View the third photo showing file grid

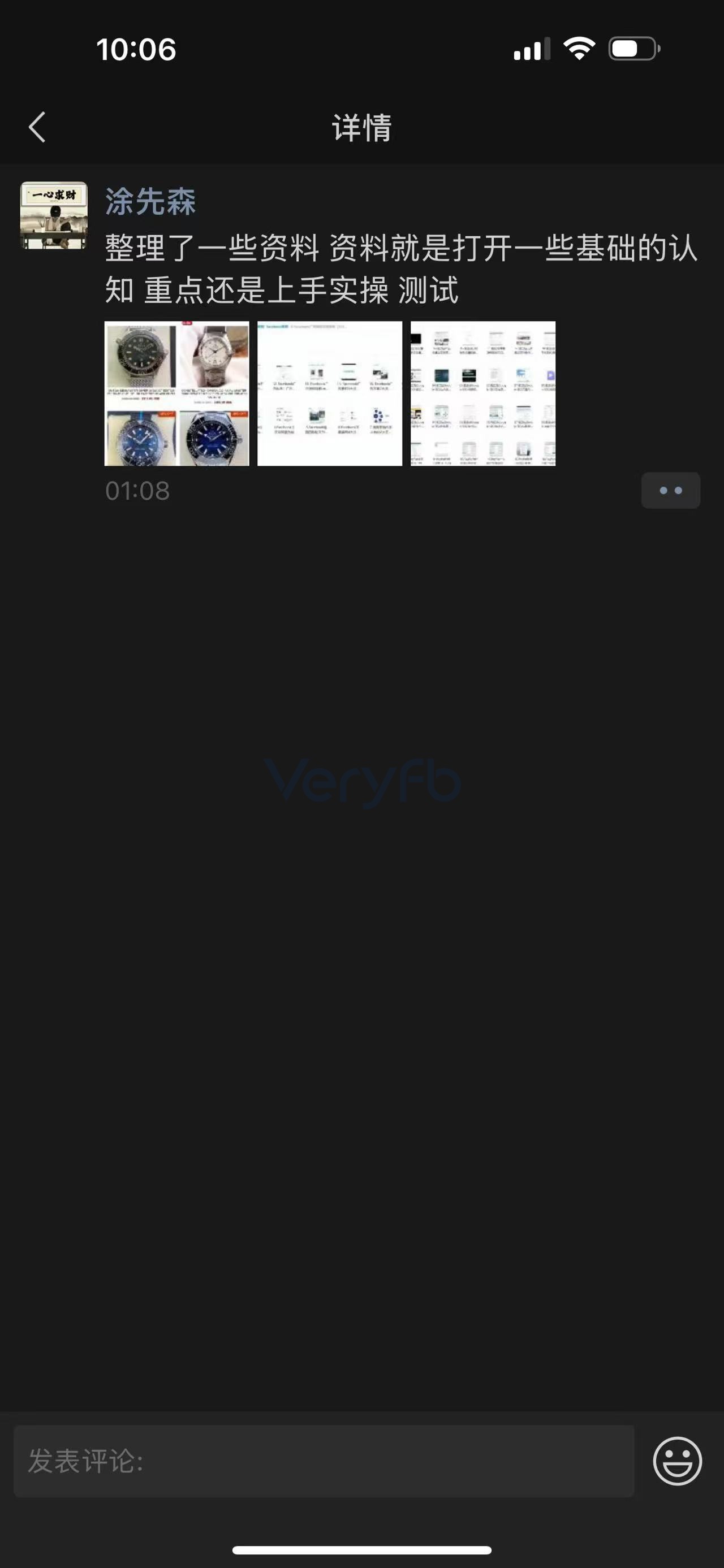pyautogui.click(x=483, y=393)
